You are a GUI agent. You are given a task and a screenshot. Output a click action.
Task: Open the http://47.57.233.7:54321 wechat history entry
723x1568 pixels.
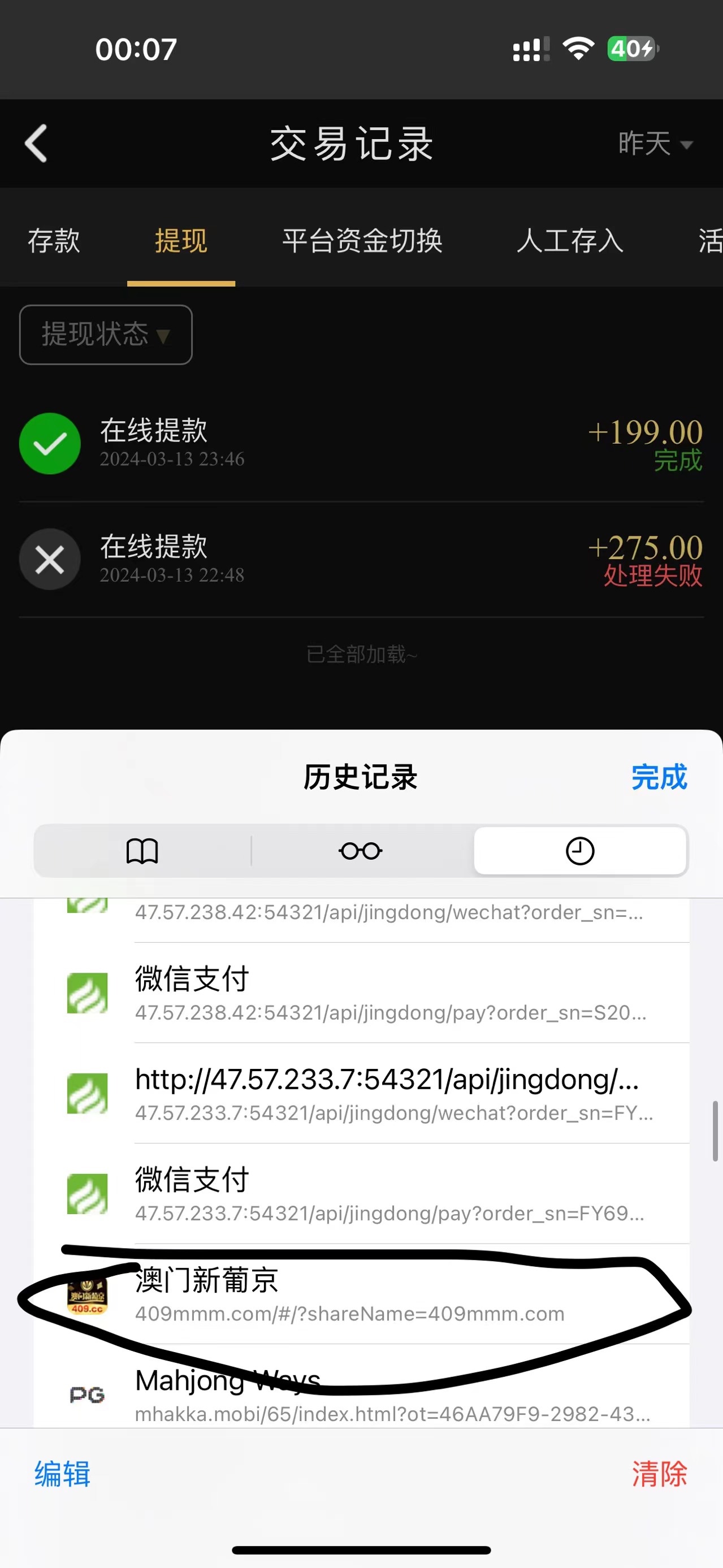click(389, 1093)
